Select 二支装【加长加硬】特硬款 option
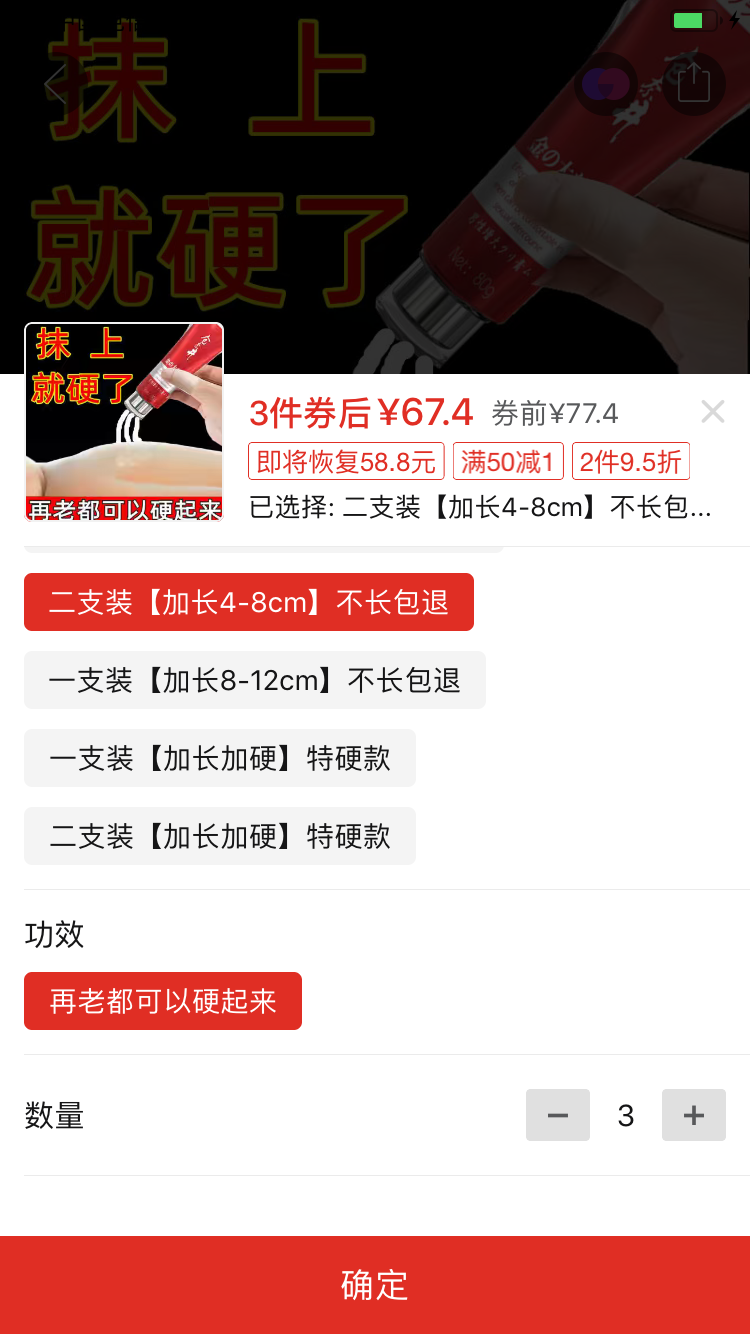 (x=220, y=836)
